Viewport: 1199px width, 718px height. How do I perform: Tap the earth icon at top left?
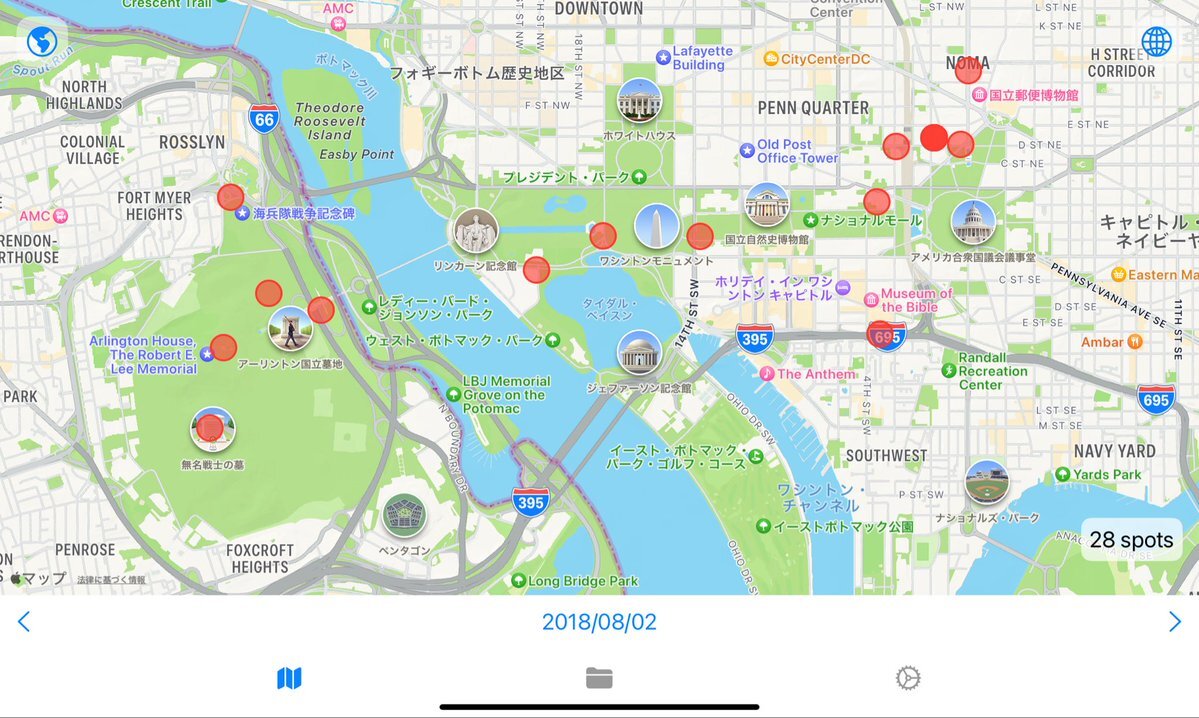[x=42, y=42]
